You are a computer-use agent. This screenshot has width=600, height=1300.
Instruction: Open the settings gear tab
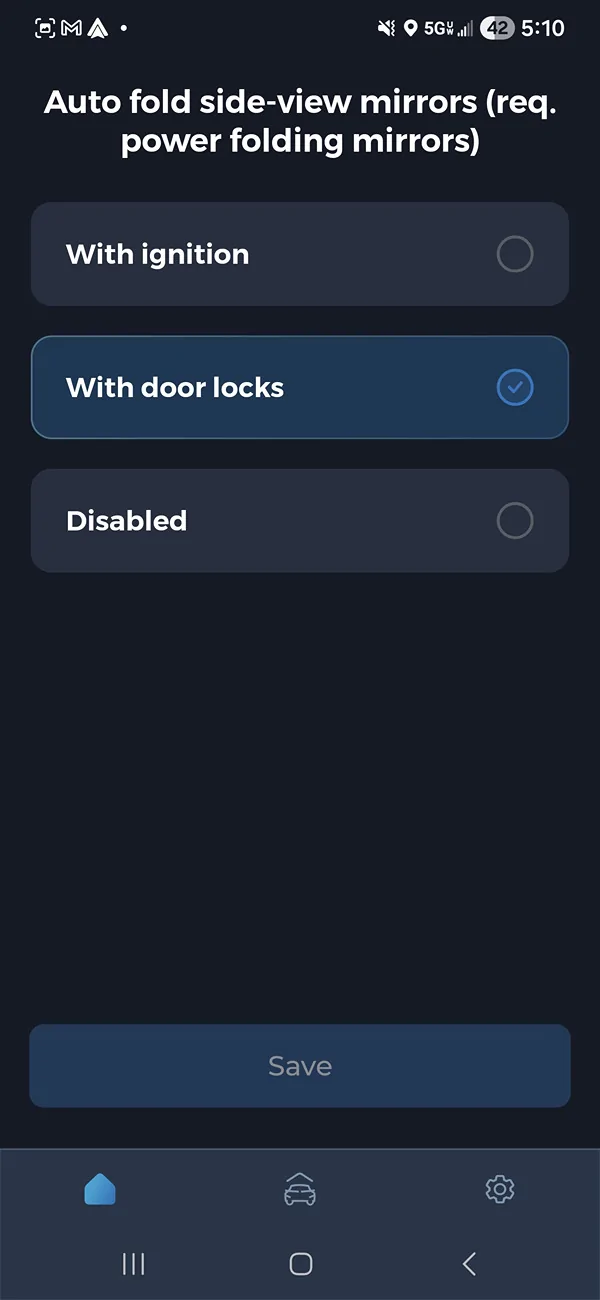tap(499, 1189)
